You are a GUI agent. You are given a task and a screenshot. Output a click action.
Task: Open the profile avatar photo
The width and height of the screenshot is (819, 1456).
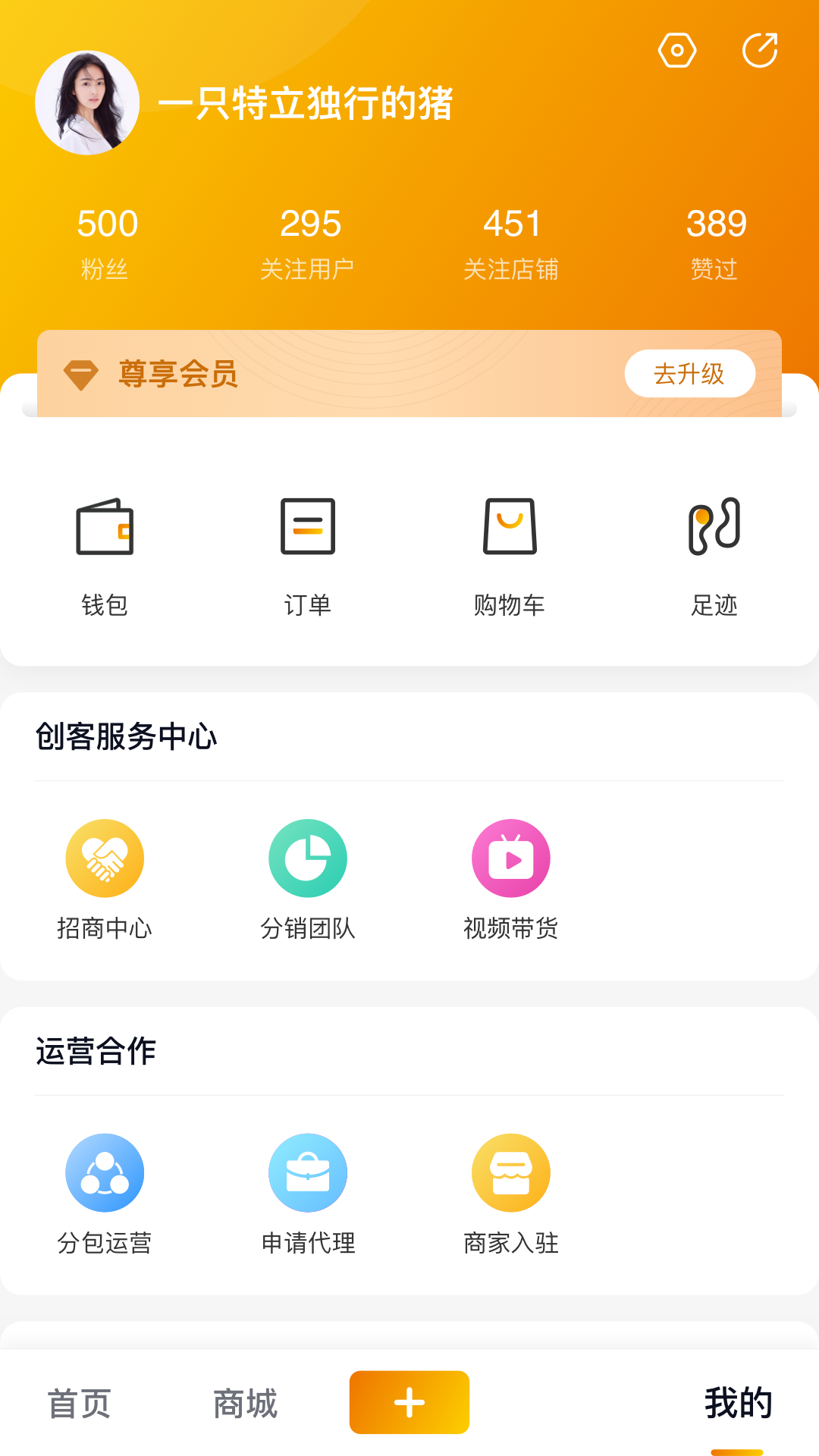point(87,102)
